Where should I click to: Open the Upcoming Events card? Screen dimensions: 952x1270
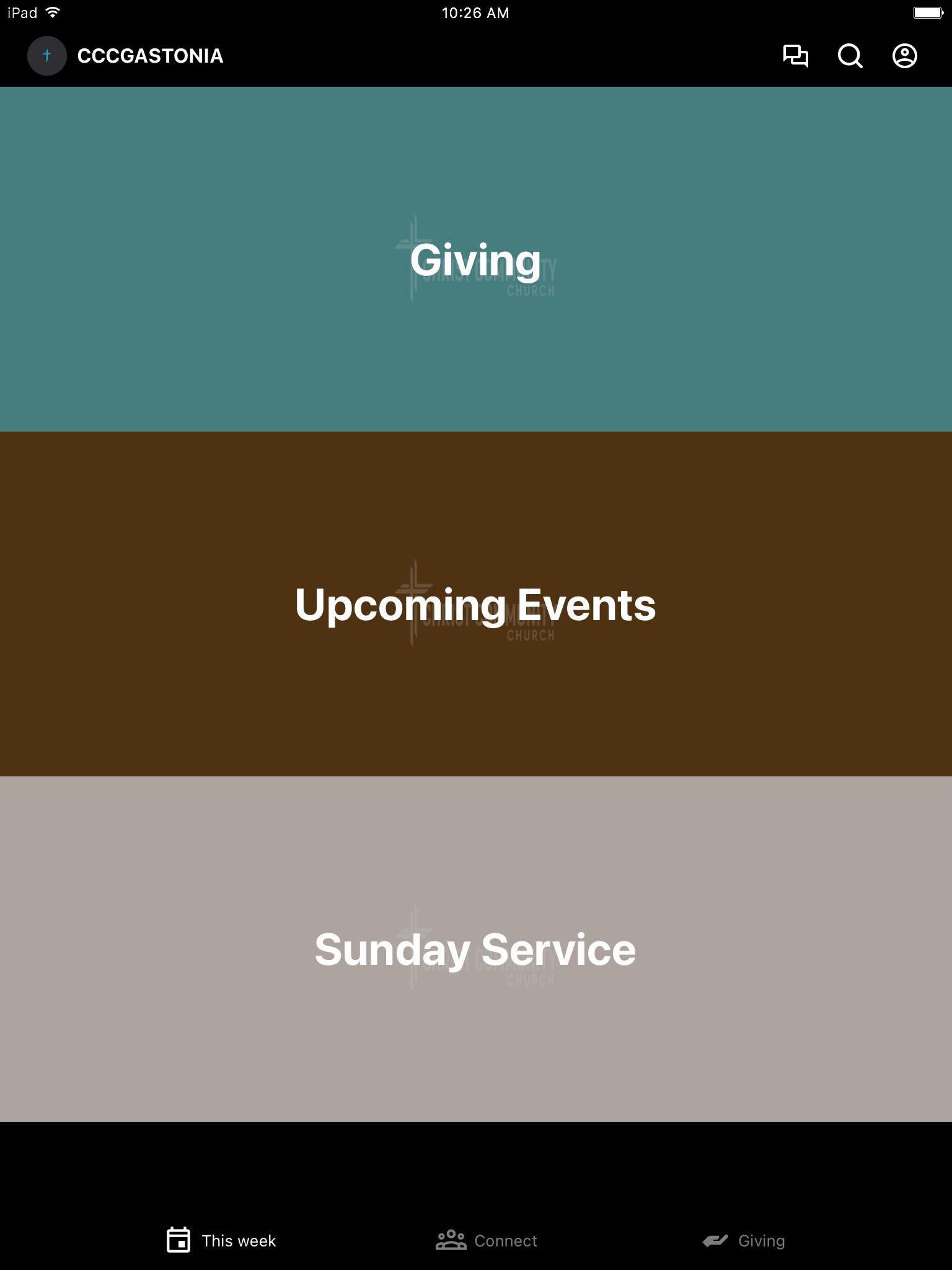(476, 604)
